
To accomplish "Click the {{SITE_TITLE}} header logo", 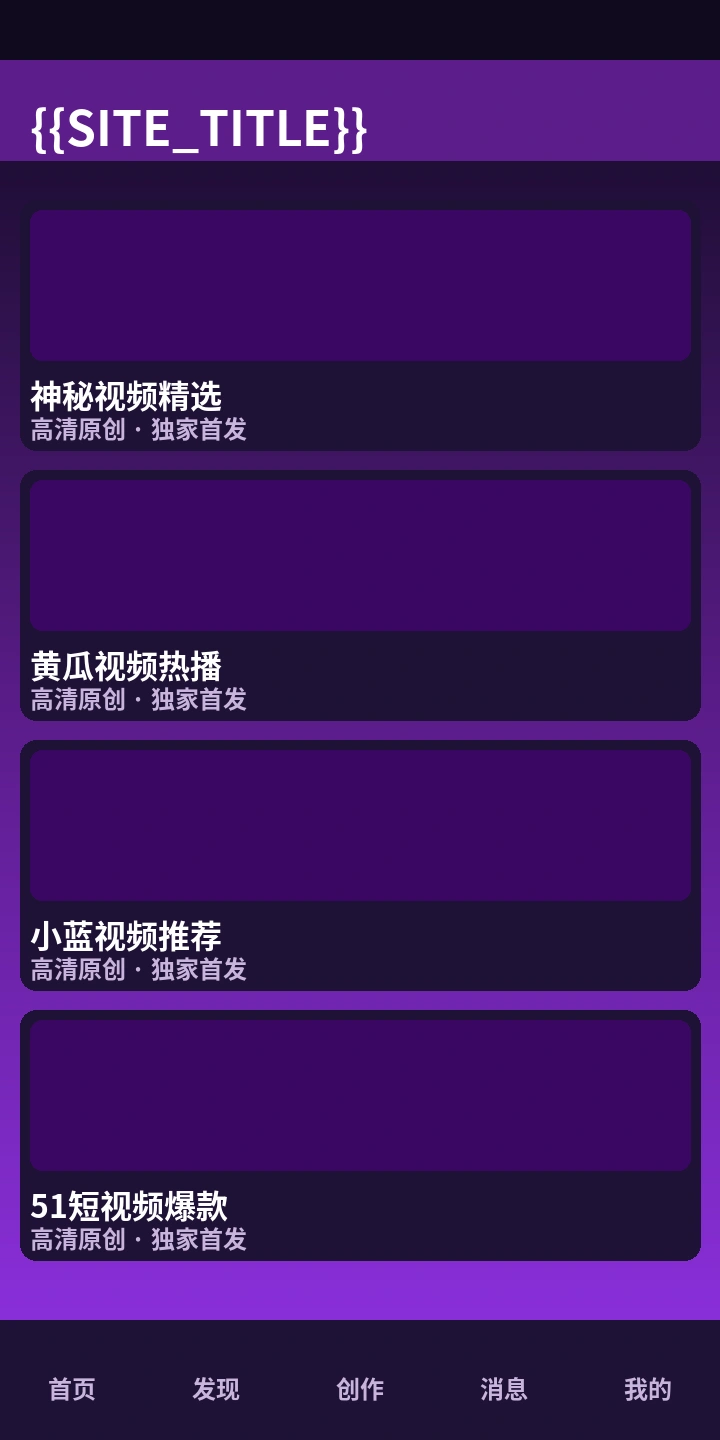I will 198,128.
